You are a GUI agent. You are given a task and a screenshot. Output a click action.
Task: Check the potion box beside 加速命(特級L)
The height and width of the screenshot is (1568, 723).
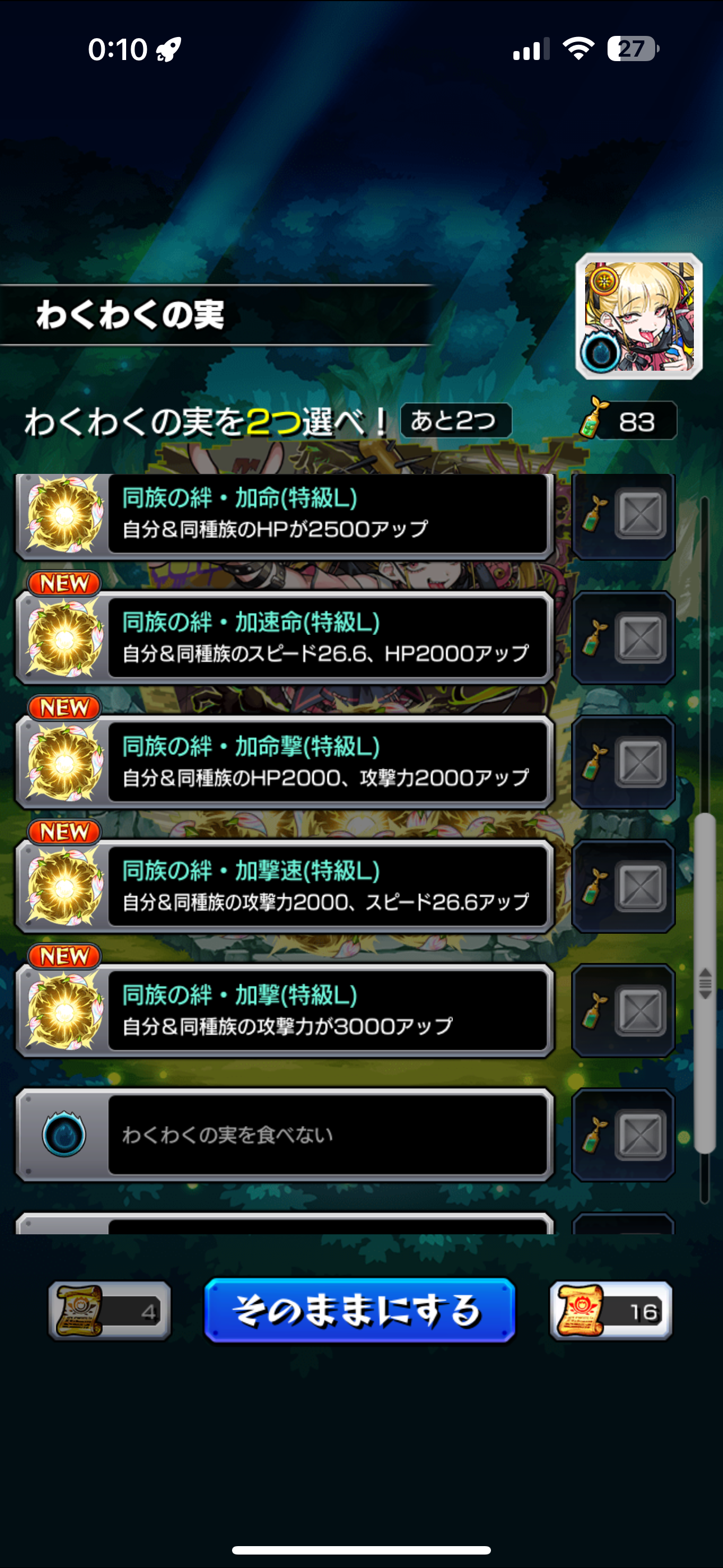(639, 638)
